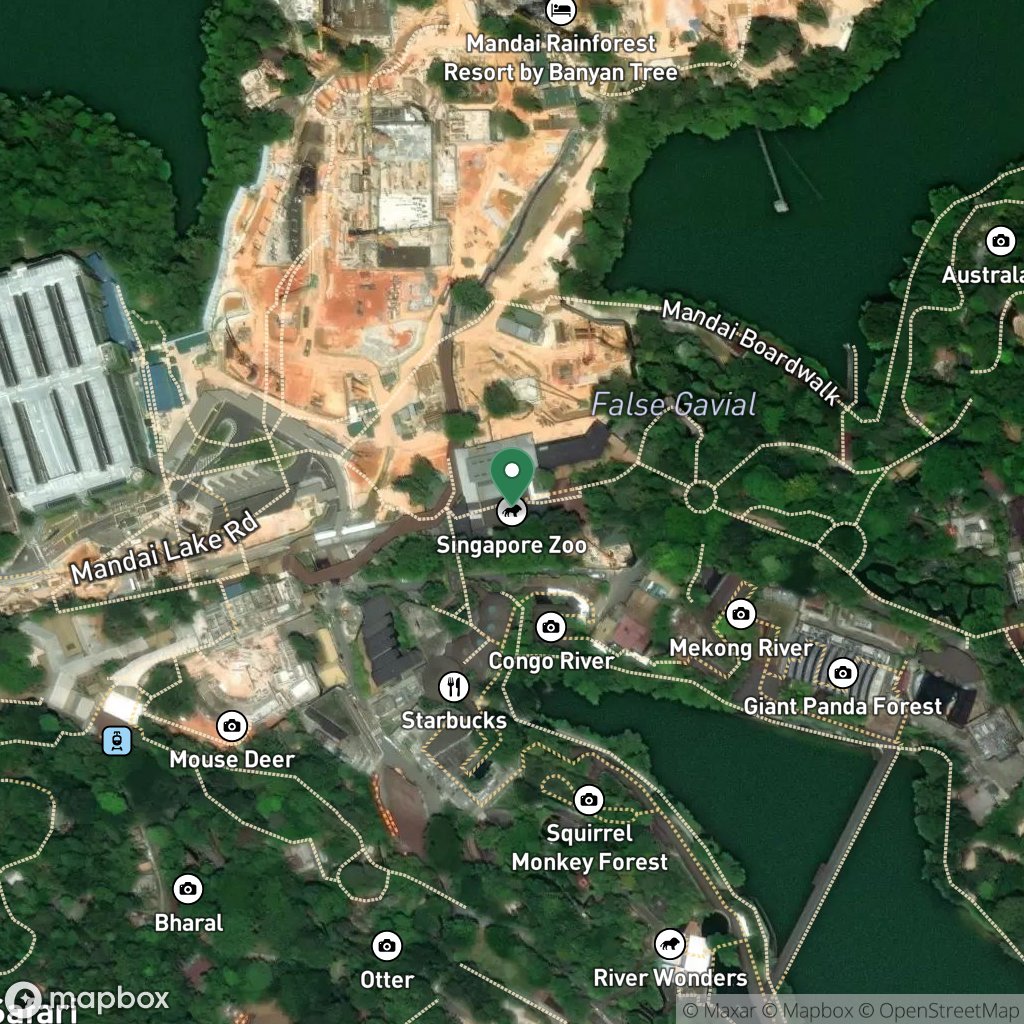Screen dimensions: 1024x1024
Task: Select the Singapore Zoo marker icon
Action: tap(512, 511)
